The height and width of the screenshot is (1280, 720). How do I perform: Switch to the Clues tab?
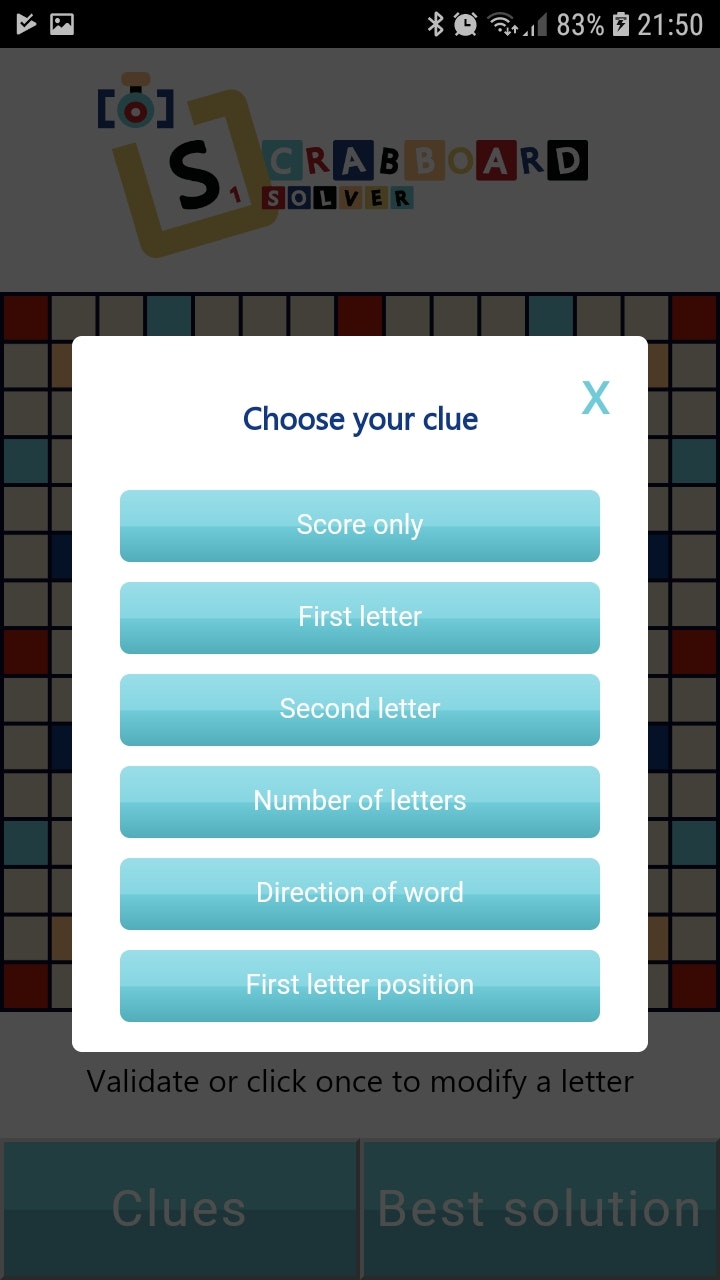(180, 1207)
